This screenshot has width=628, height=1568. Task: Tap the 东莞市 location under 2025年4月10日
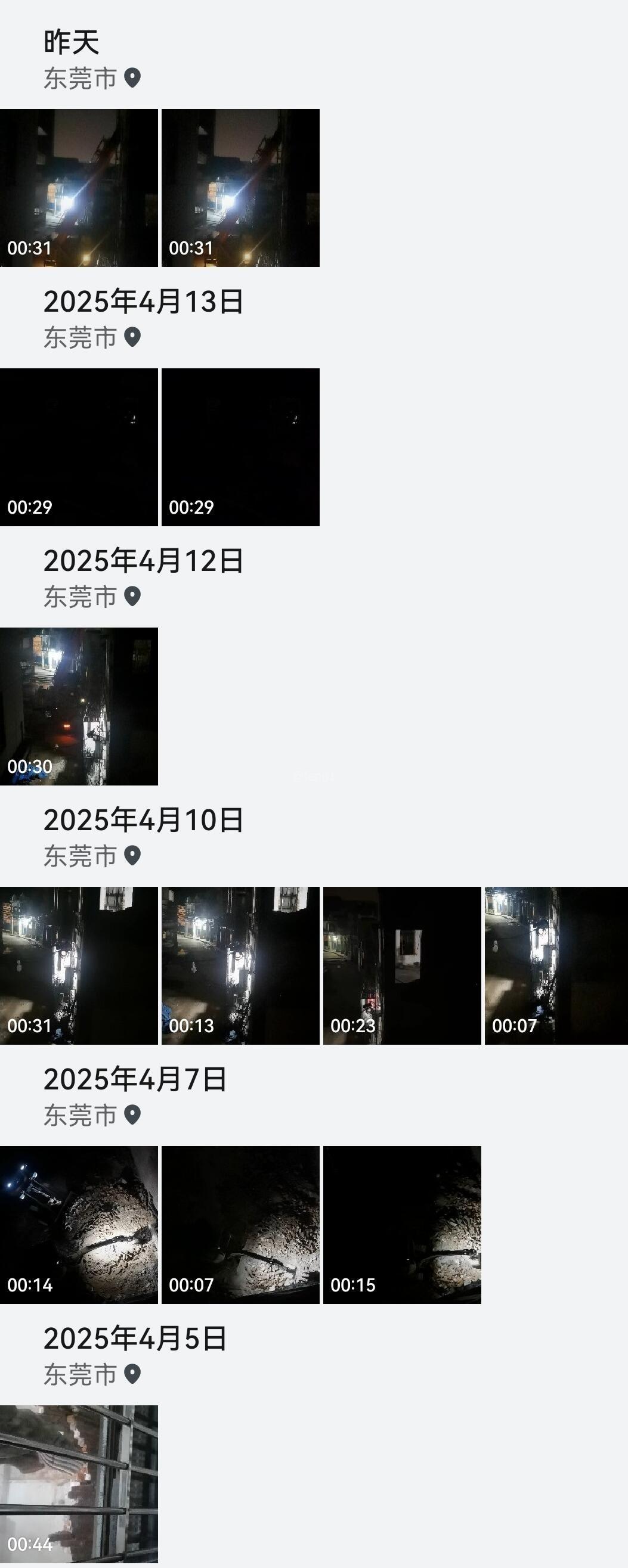click(91, 856)
